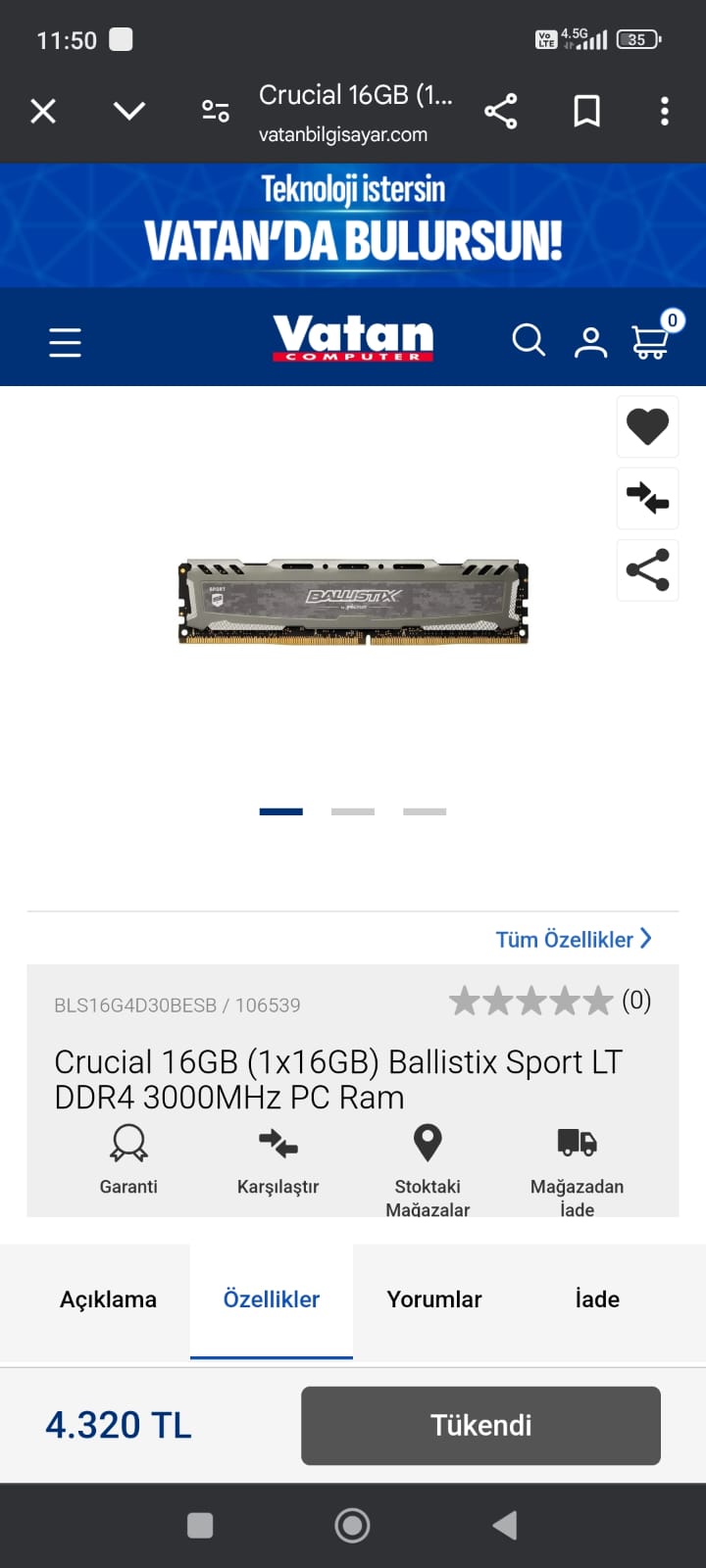
Task: Tap the Garanti option
Action: point(128,1157)
